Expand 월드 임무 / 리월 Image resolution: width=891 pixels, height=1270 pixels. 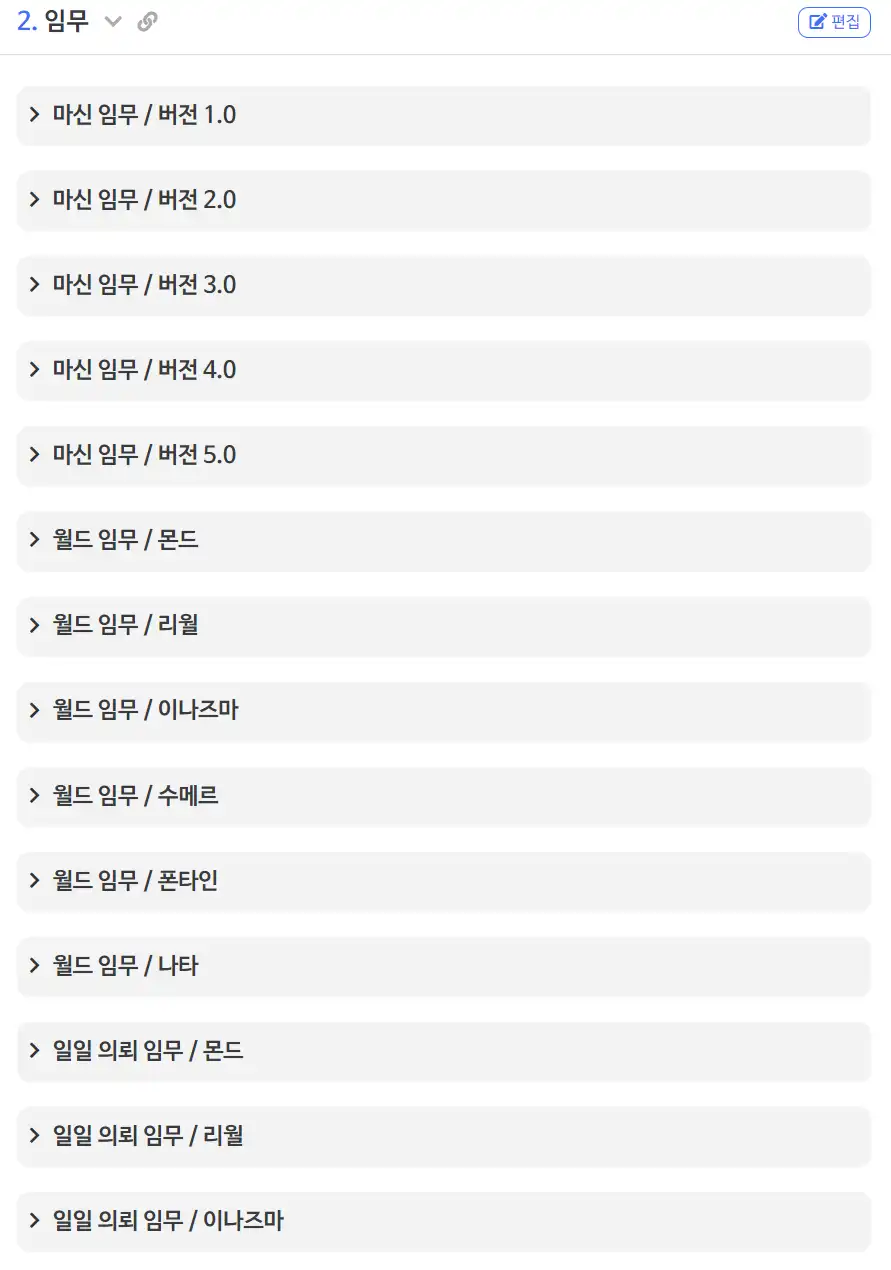point(125,625)
